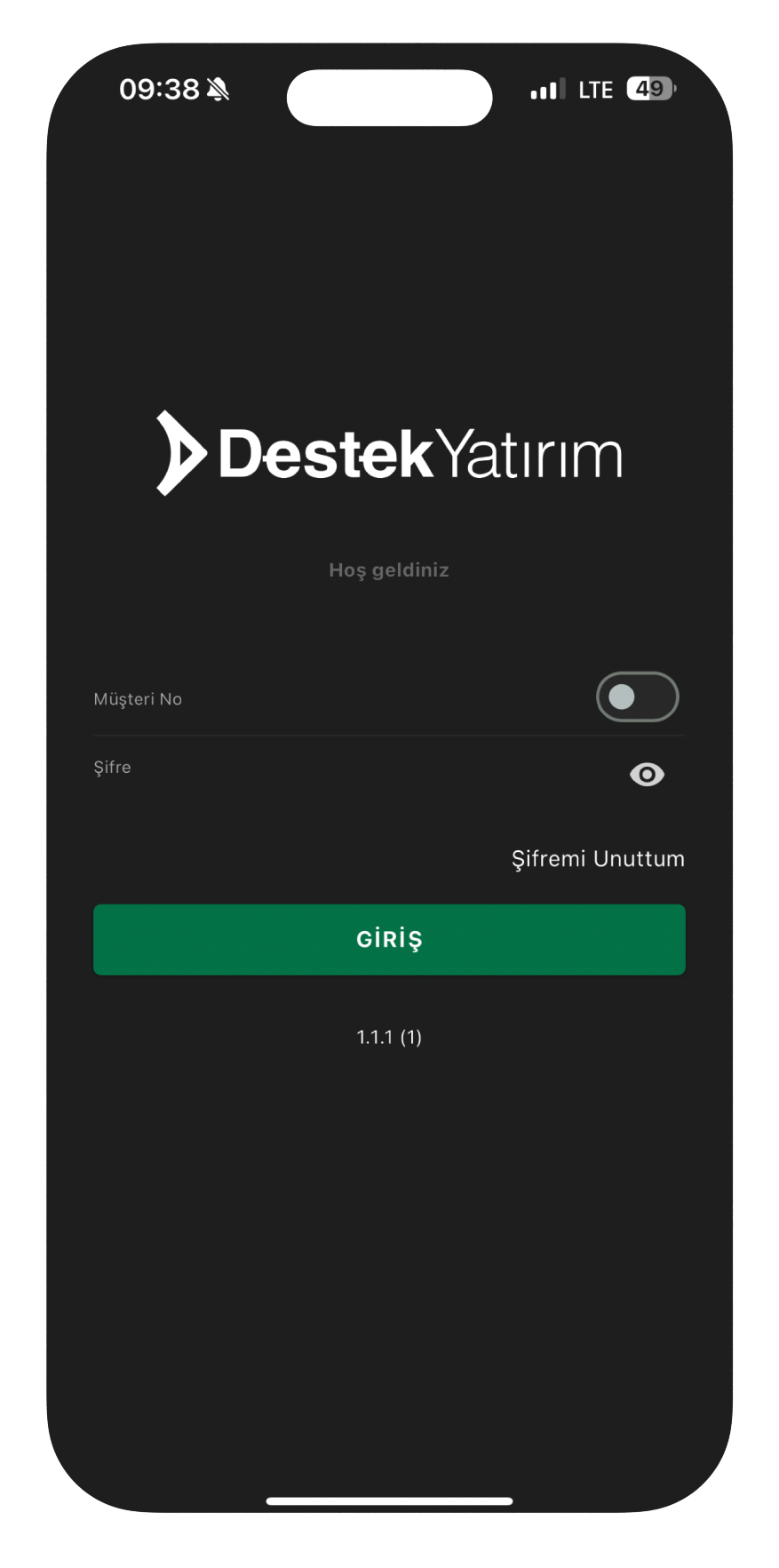Click the version label 1.1.1 (1)

click(x=389, y=1035)
